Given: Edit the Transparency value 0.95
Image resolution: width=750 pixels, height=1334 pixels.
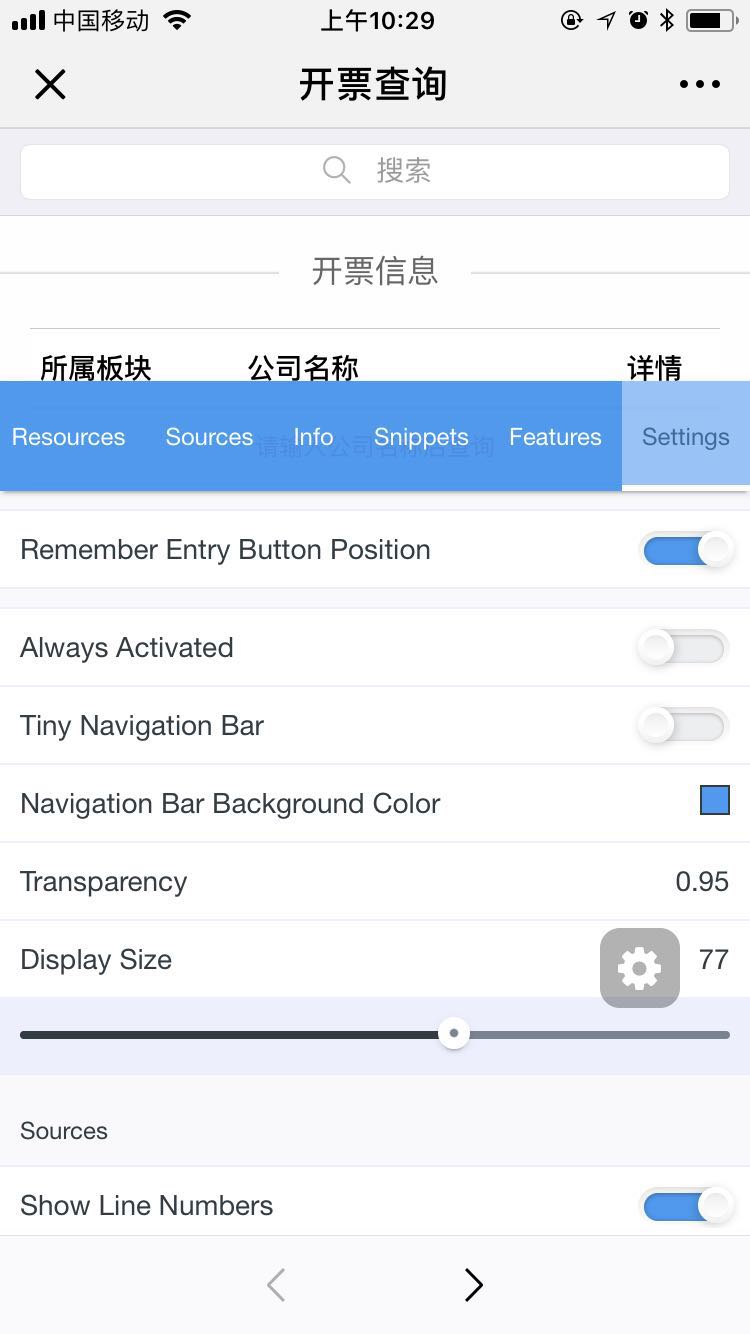Looking at the screenshot, I should [x=701, y=882].
